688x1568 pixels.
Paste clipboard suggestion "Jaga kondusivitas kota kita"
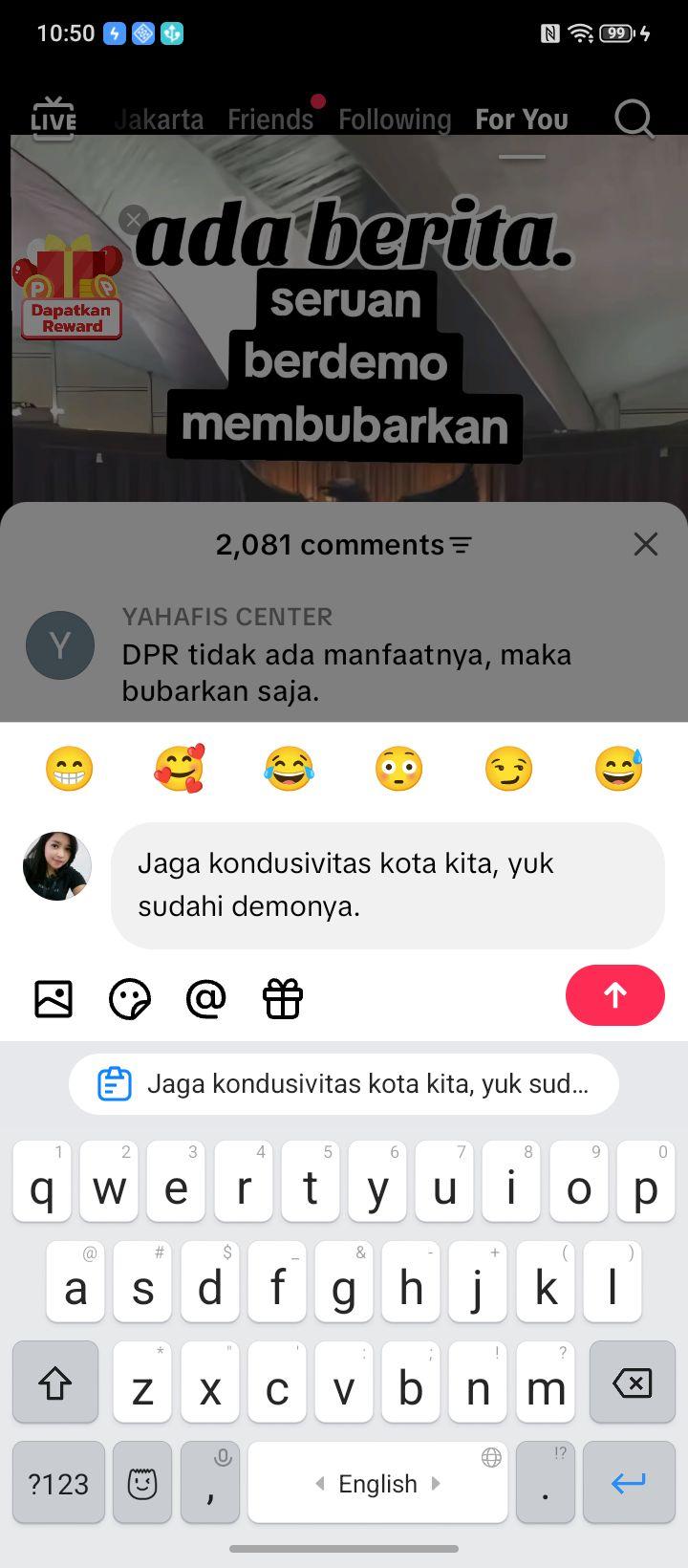(x=344, y=1084)
